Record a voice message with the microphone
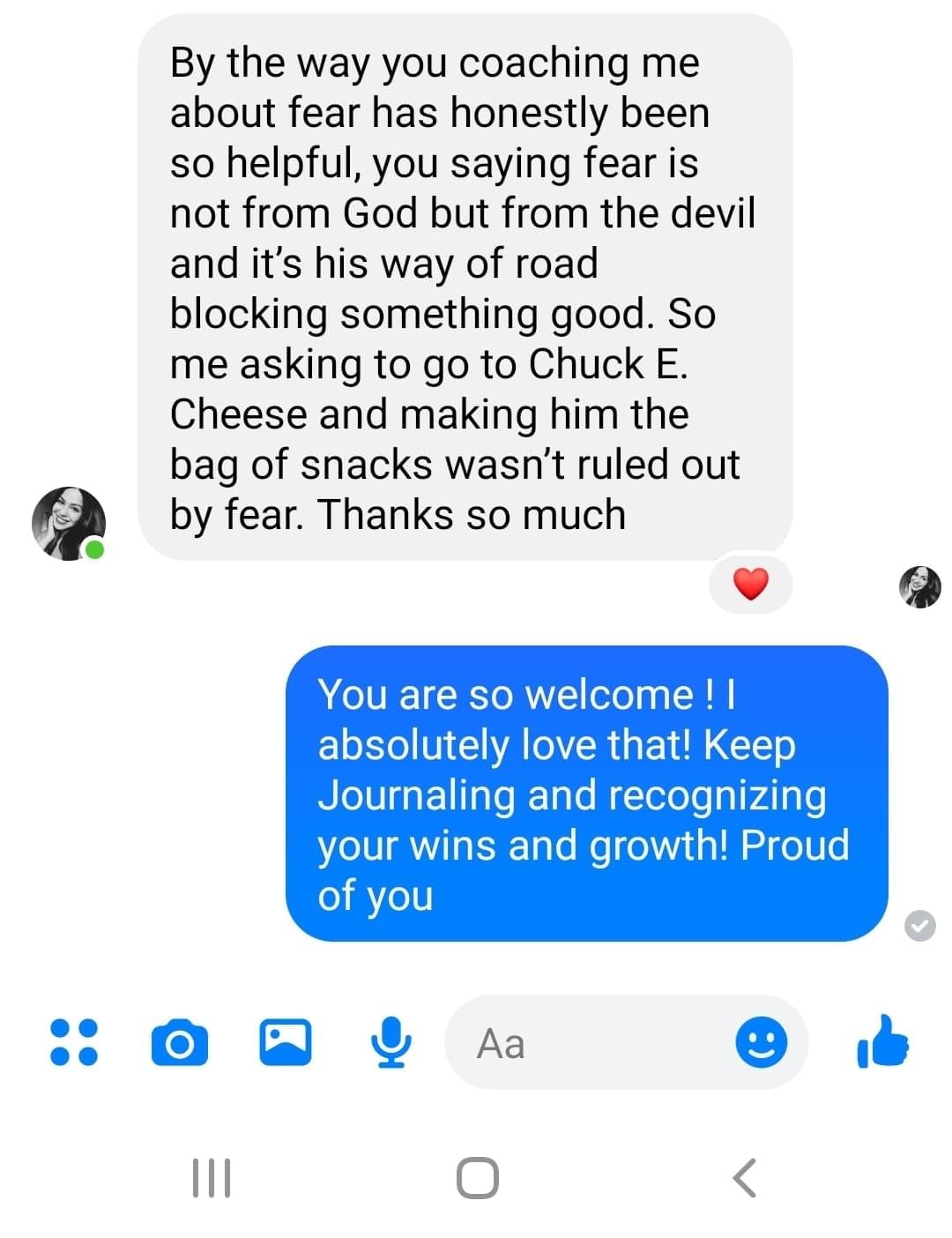 pyautogui.click(x=390, y=1042)
